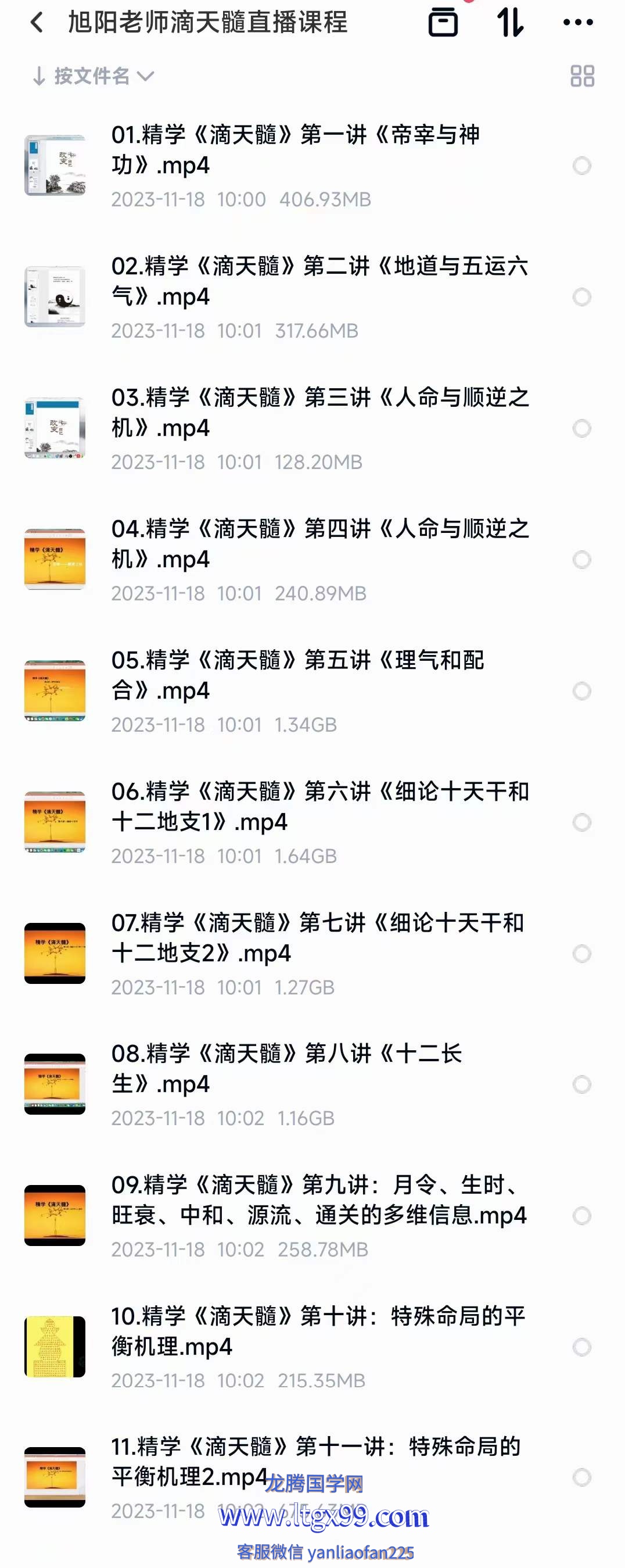This screenshot has width=625, height=1568.
Task: Play 03 第三讲《人命与顺逆之机》 video
Action: click(320, 413)
